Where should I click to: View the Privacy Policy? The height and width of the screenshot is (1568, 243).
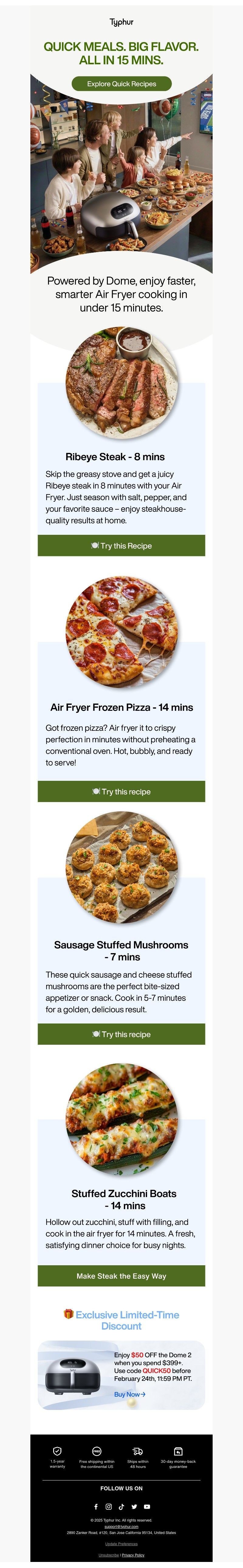point(133,1555)
